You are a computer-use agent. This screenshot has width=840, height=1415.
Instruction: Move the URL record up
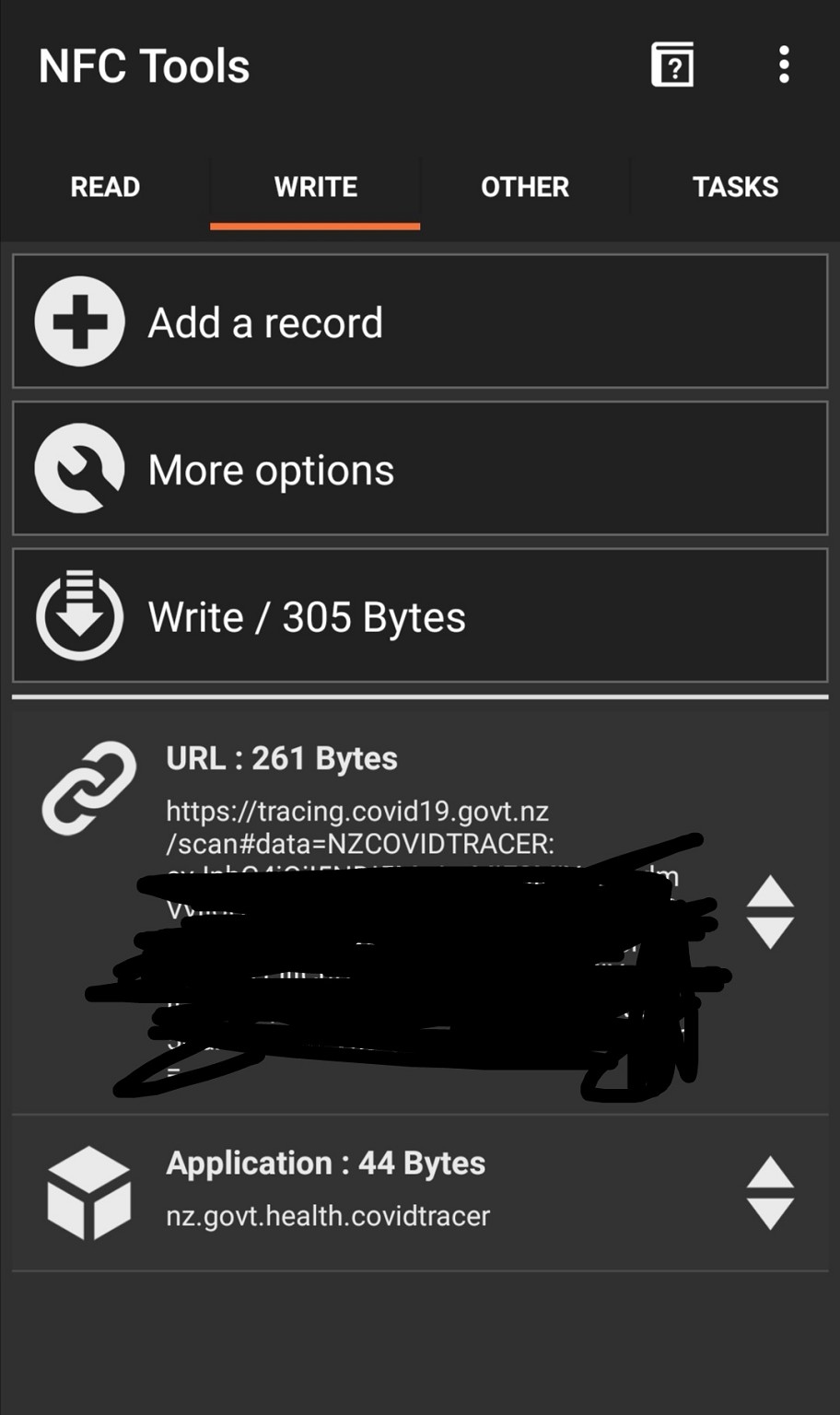[x=770, y=892]
